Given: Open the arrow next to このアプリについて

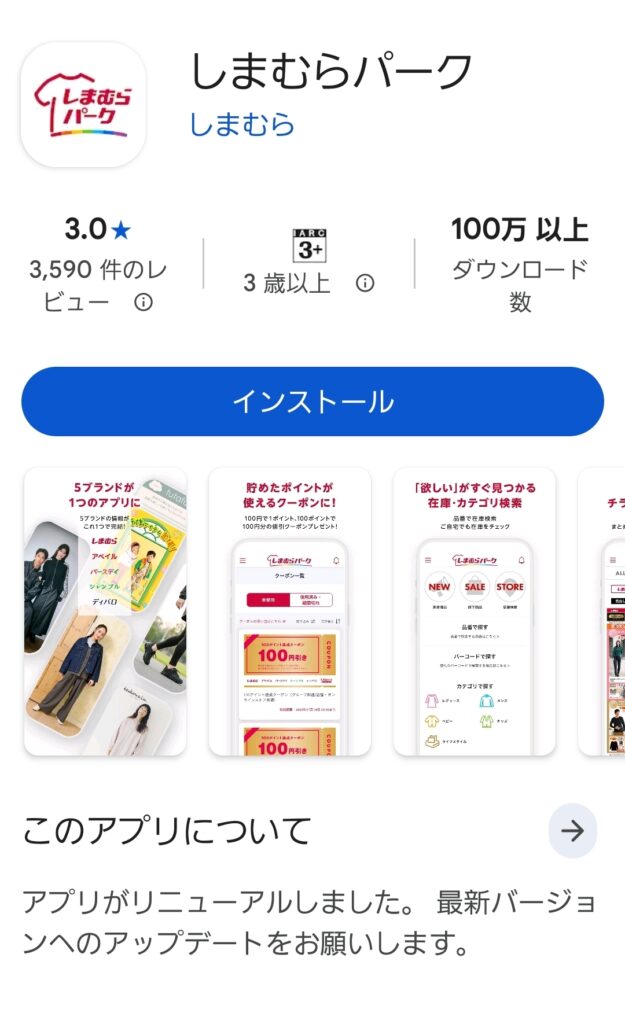Looking at the screenshot, I should coord(572,831).
